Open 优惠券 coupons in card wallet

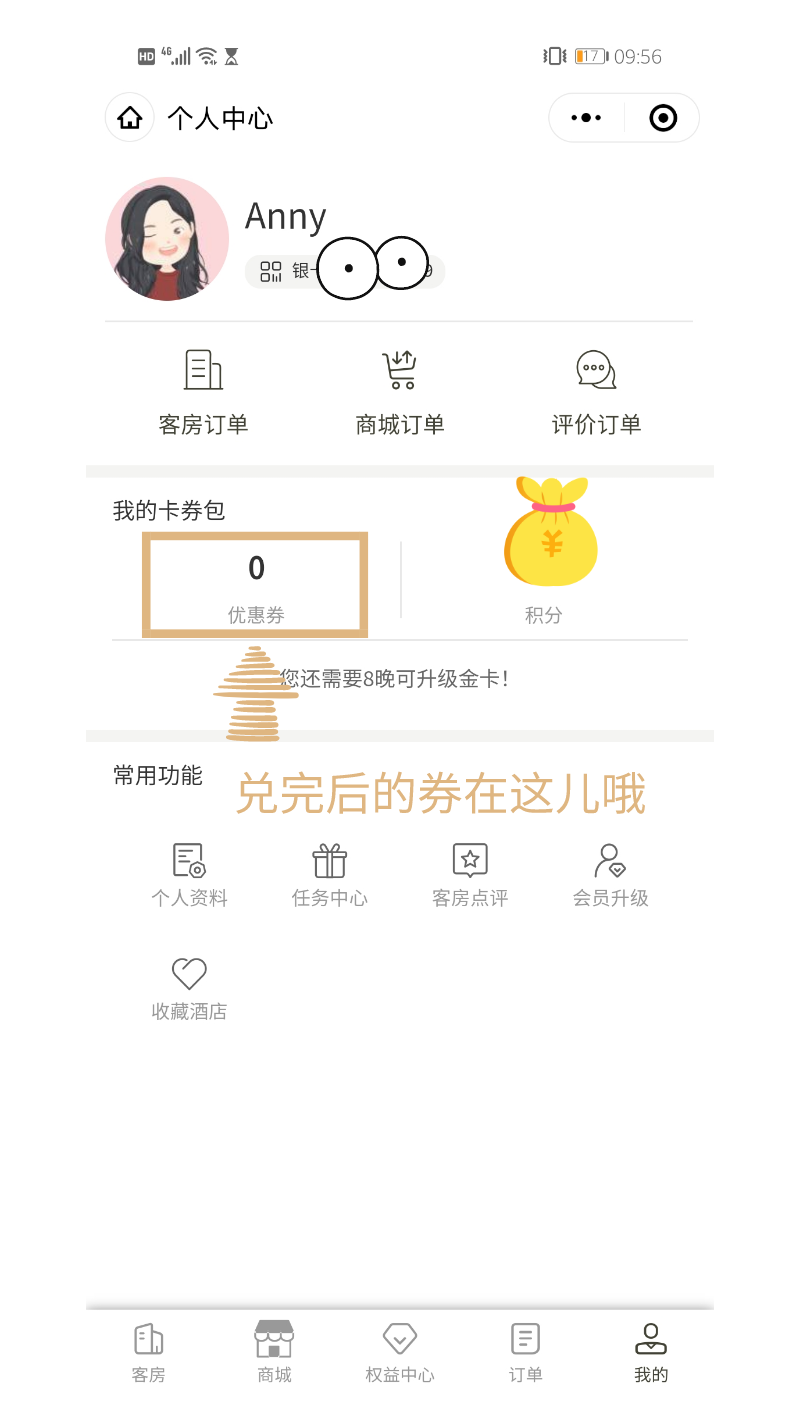255,585
